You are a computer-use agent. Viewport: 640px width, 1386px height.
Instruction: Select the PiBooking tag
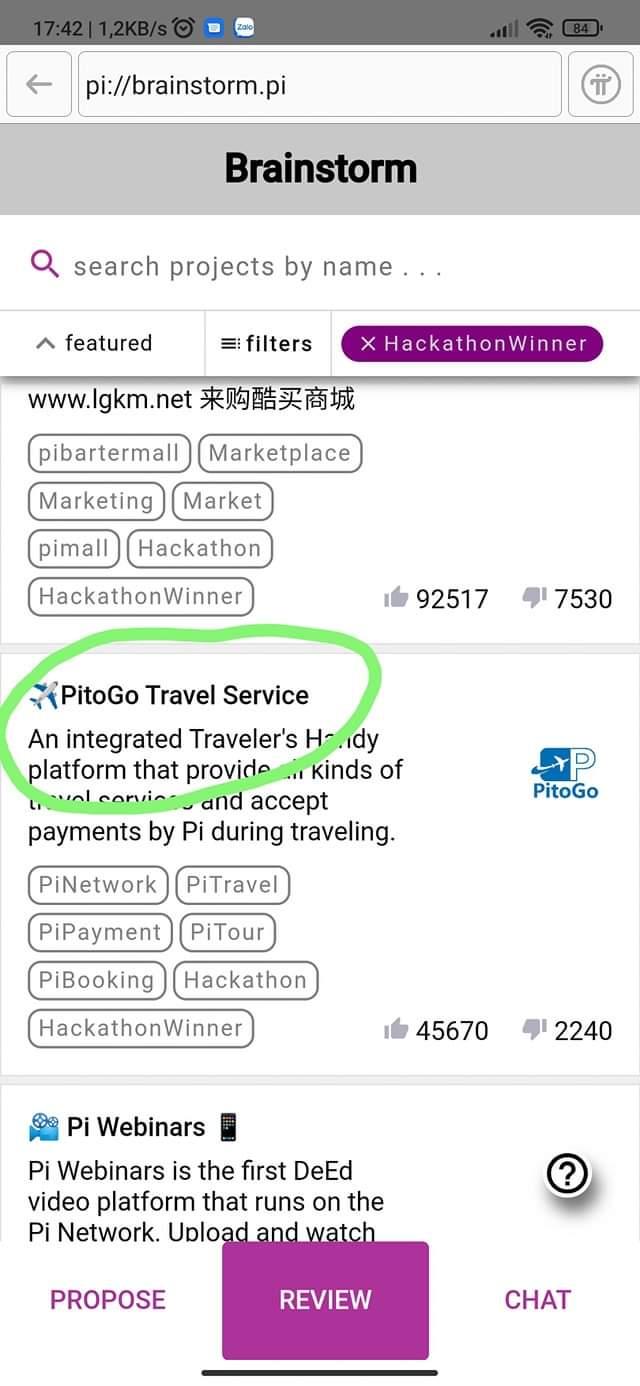coord(96,980)
